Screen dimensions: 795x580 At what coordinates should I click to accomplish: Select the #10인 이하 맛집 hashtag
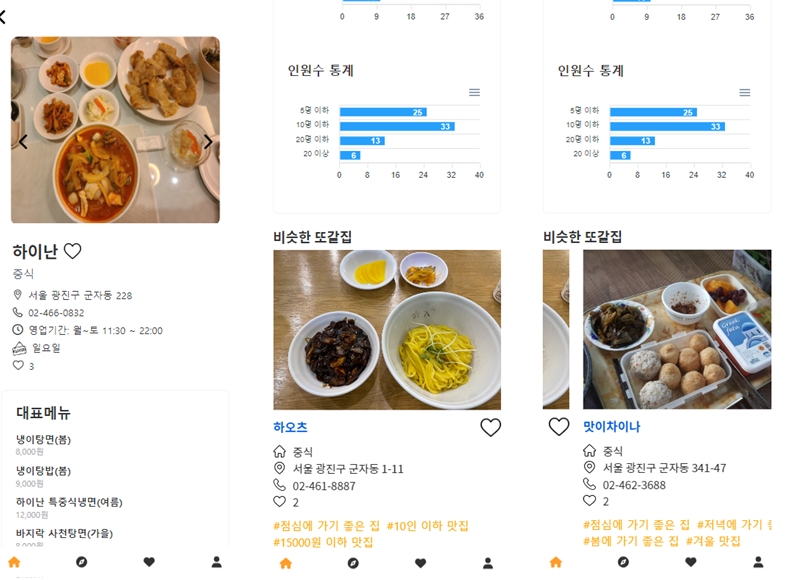427,525
